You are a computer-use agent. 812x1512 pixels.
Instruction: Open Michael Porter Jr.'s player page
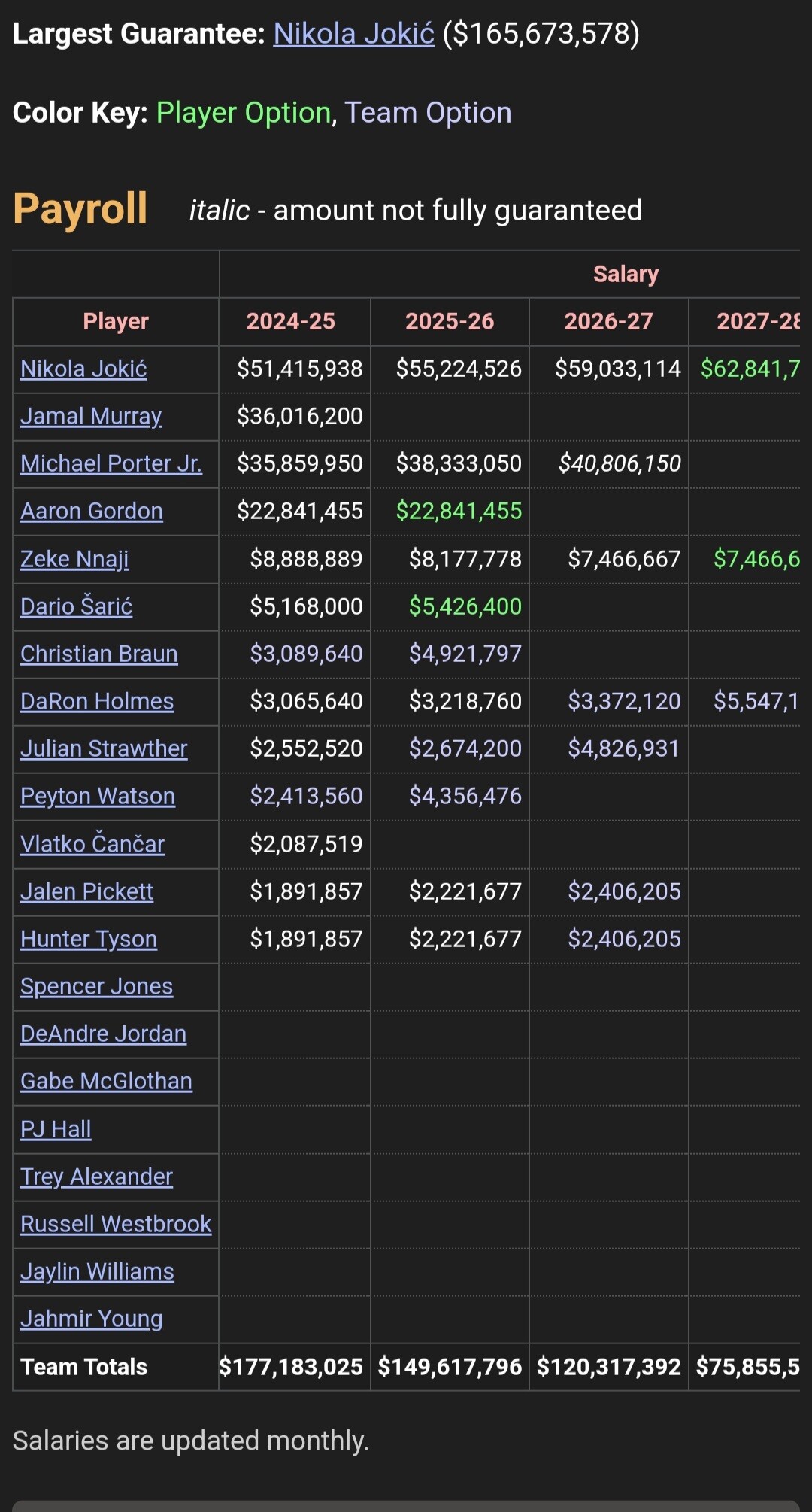coord(111,463)
